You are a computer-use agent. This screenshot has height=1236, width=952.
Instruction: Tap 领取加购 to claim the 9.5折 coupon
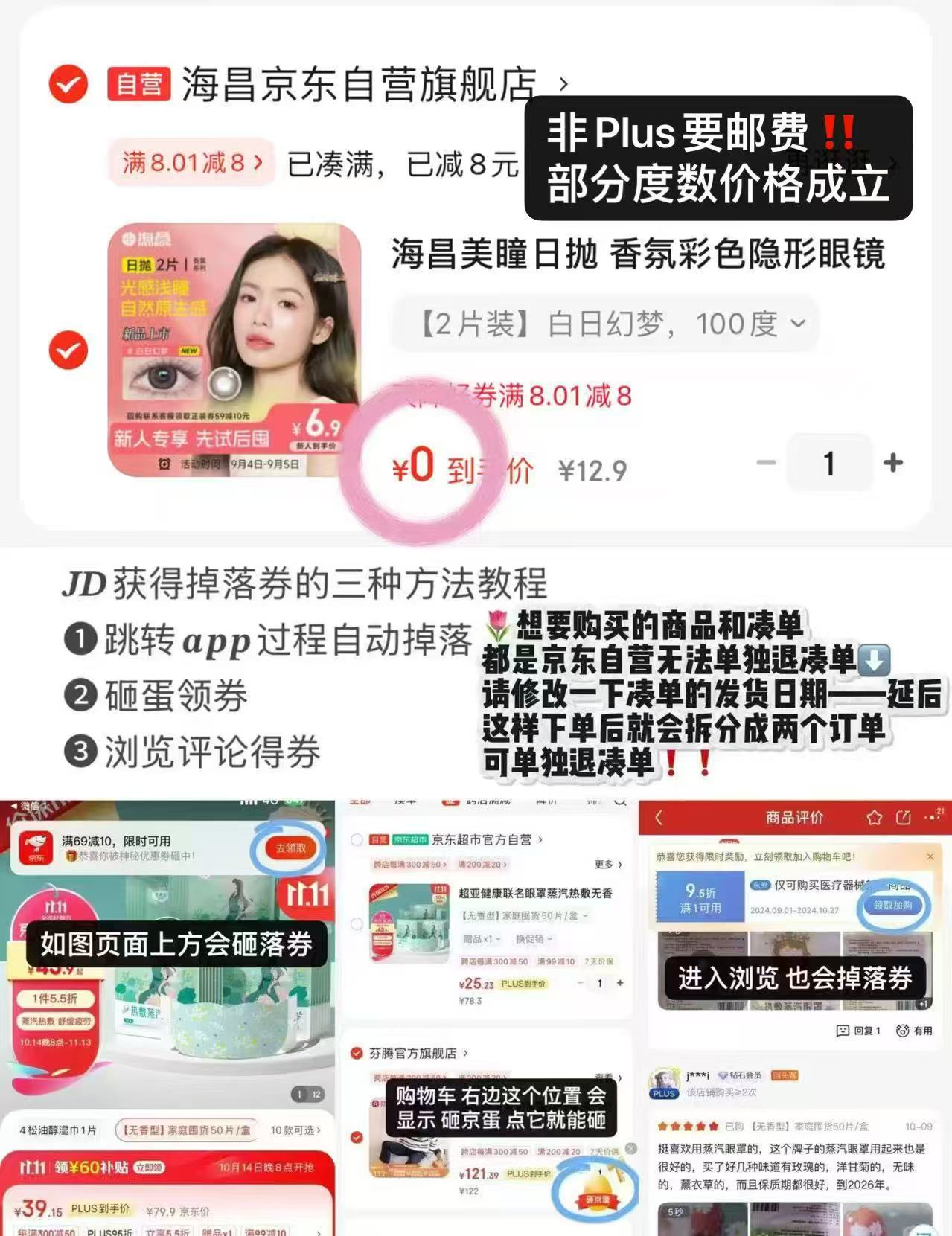click(895, 905)
